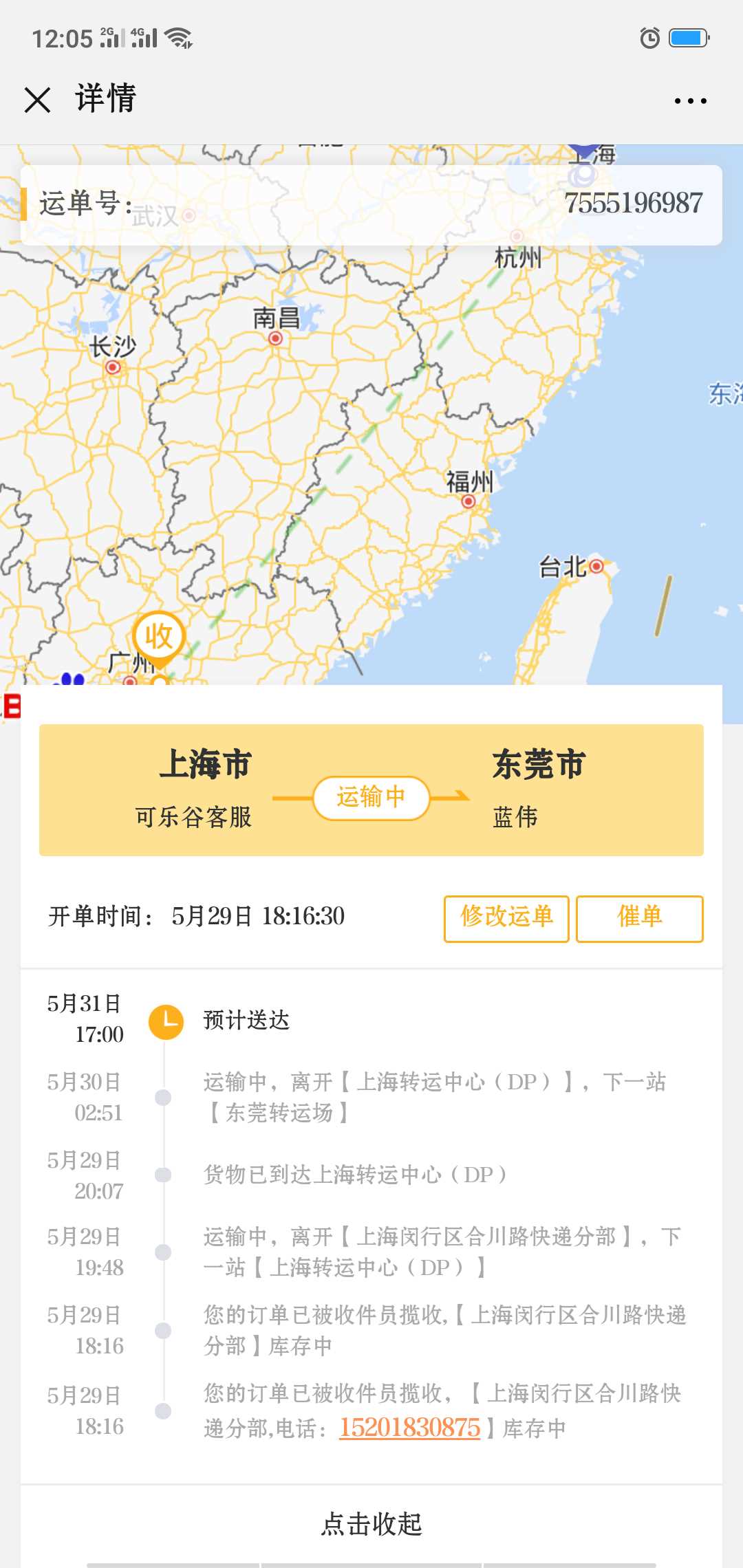Collapse tracking details via 点击收起
Image resolution: width=743 pixels, height=1568 pixels.
(371, 1524)
